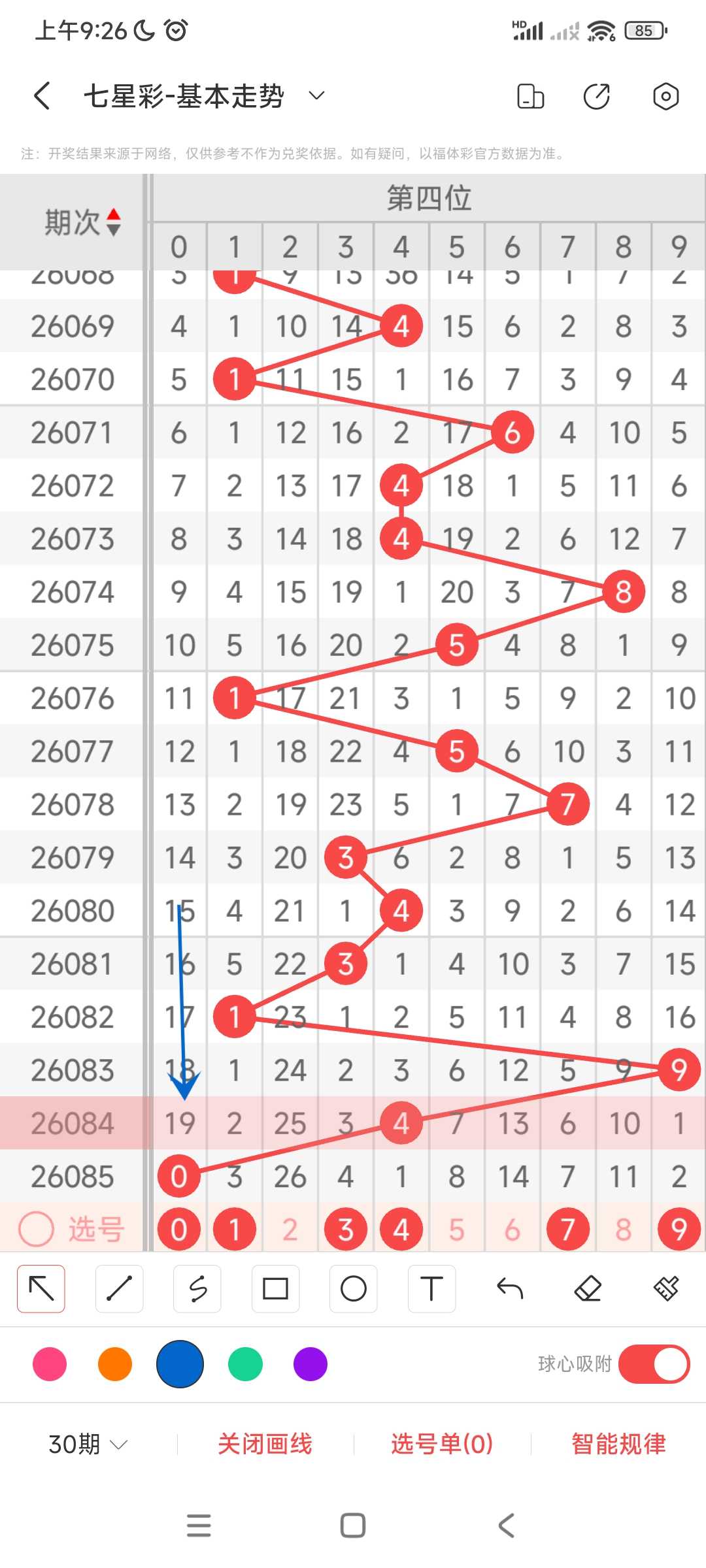Clear all drawings with the brush tool
The image size is (706, 1568).
coord(666,1288)
